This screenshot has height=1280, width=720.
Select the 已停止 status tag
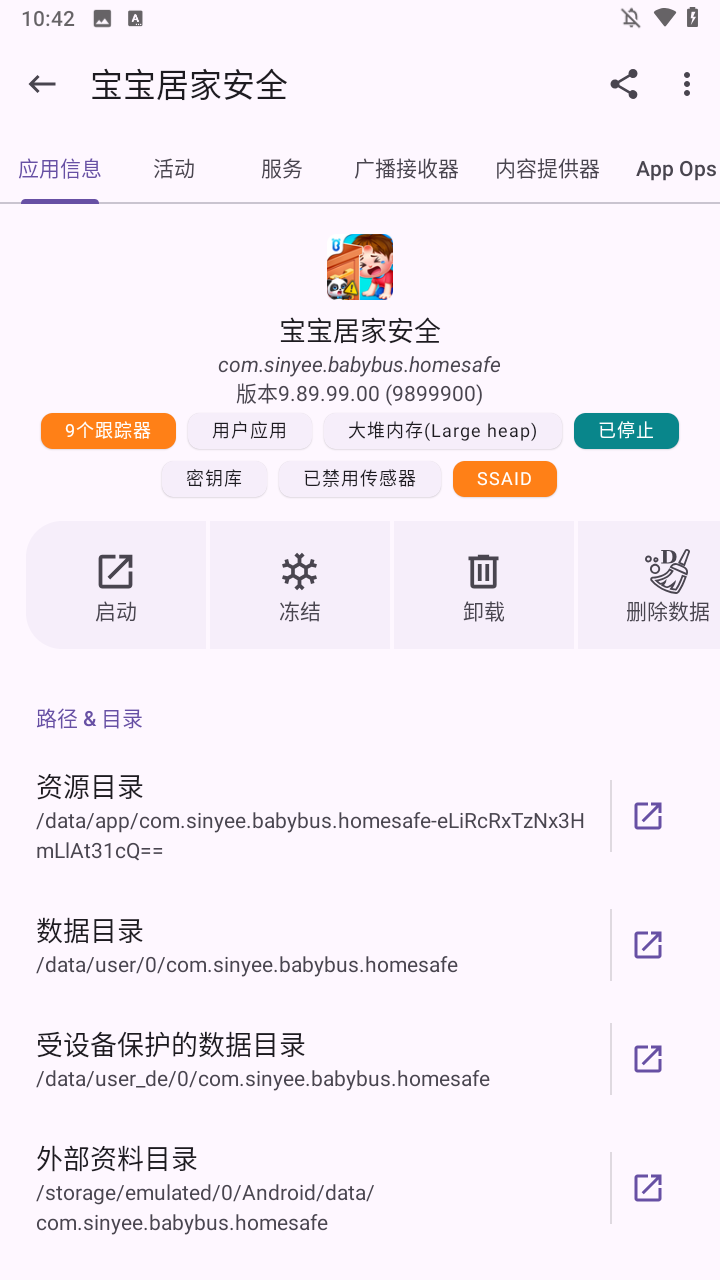[626, 430]
